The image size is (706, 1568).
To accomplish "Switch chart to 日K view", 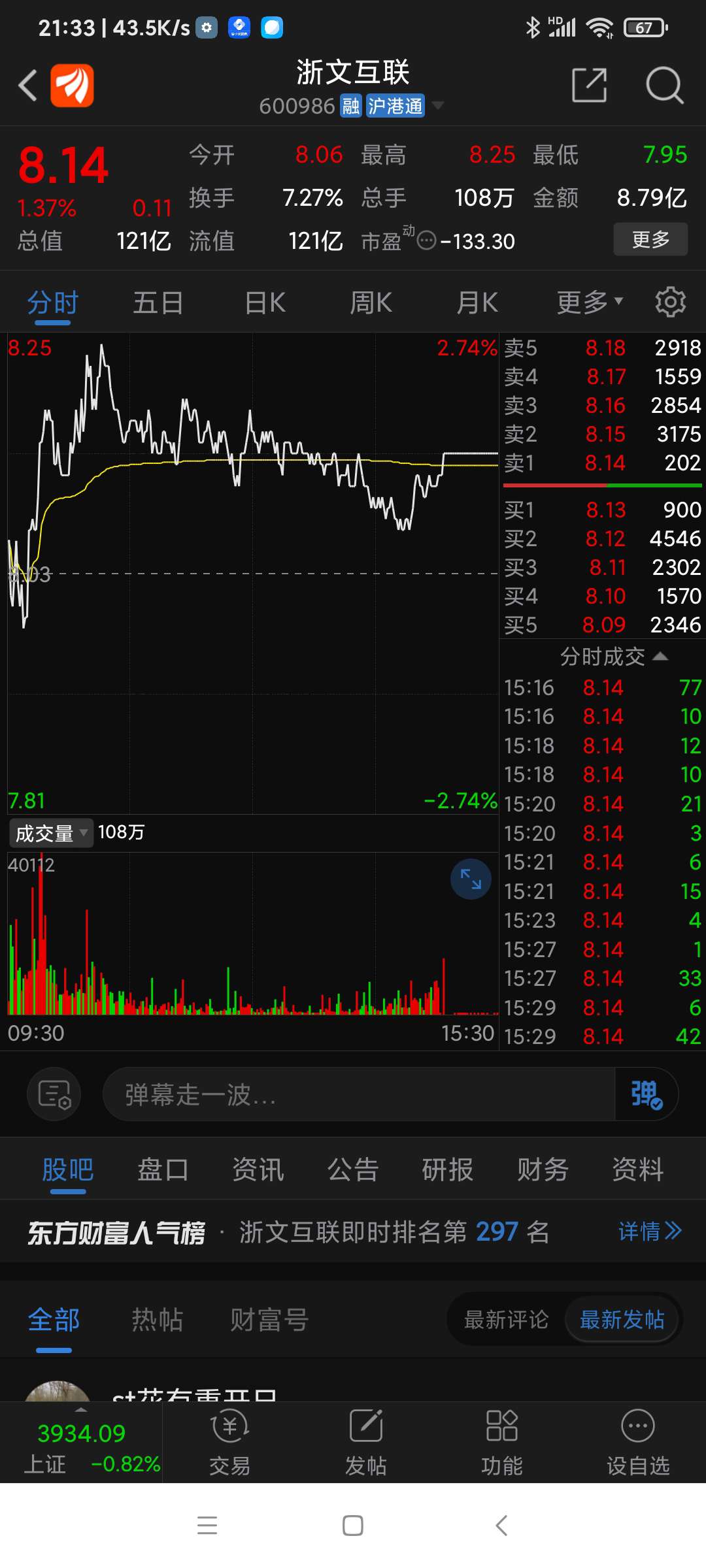I will coord(265,302).
